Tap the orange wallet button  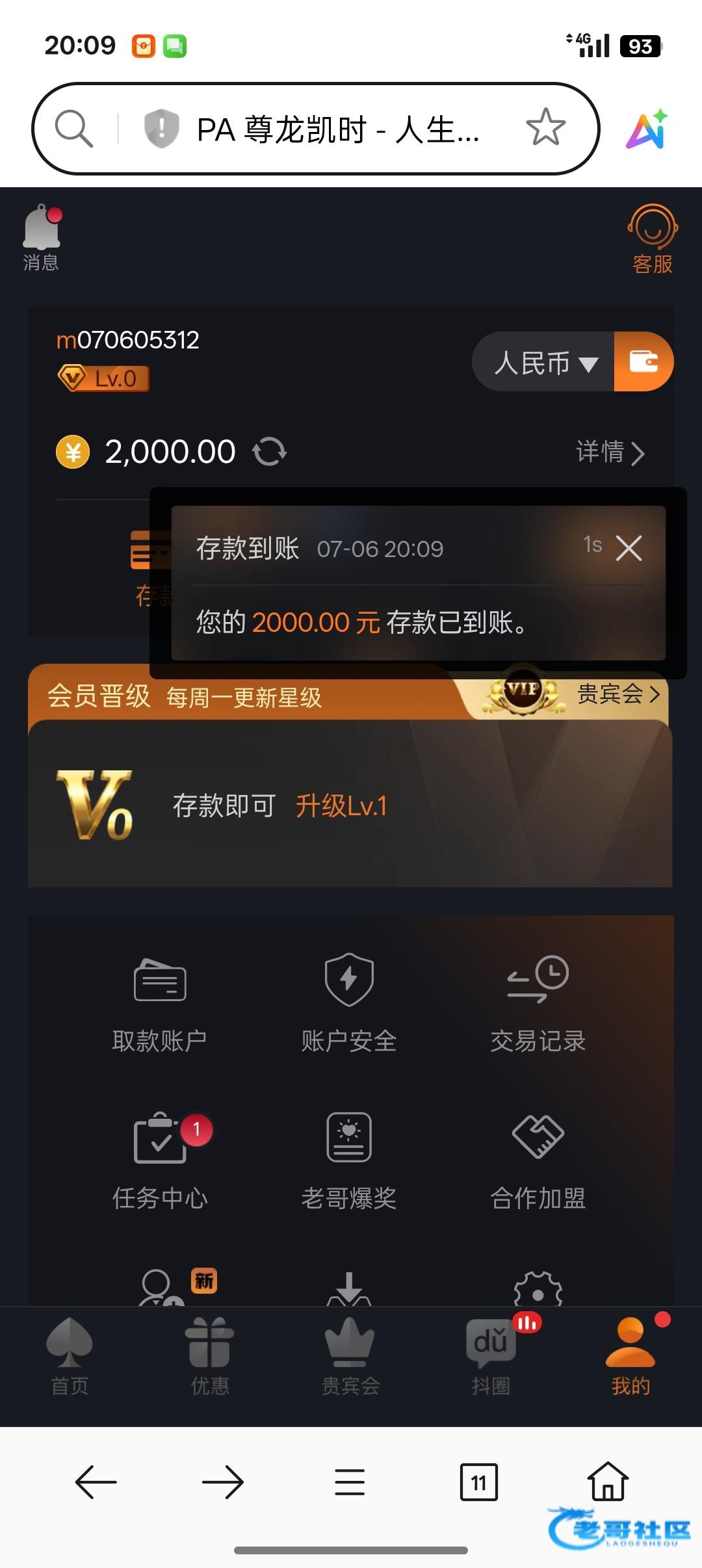(x=643, y=362)
